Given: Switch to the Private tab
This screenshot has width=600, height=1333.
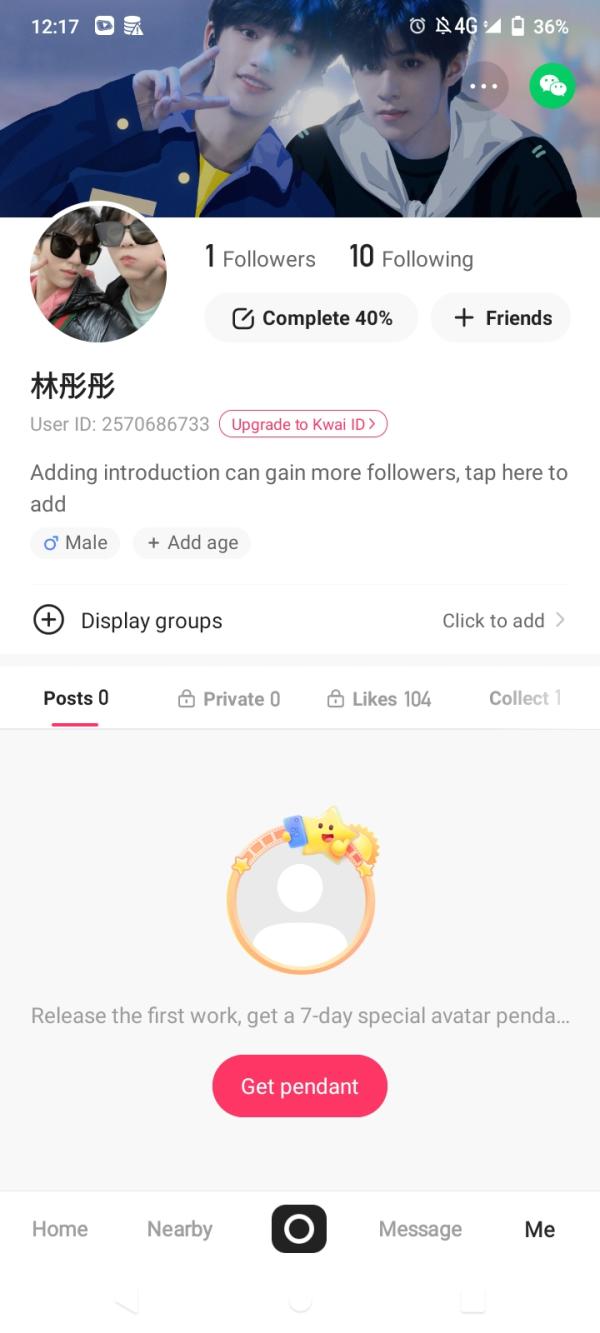Looking at the screenshot, I should pos(229,699).
